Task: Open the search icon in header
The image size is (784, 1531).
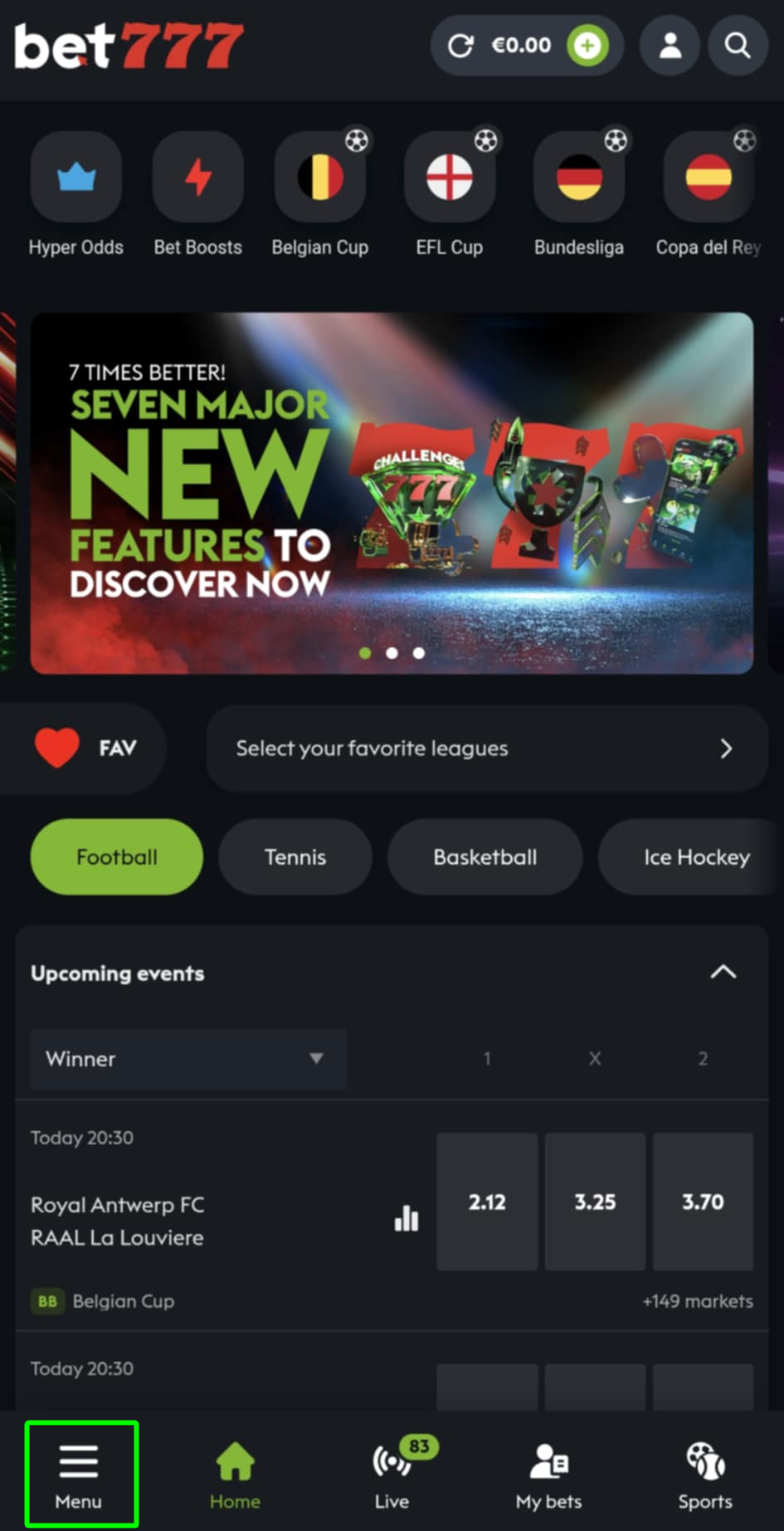Action: tap(737, 46)
